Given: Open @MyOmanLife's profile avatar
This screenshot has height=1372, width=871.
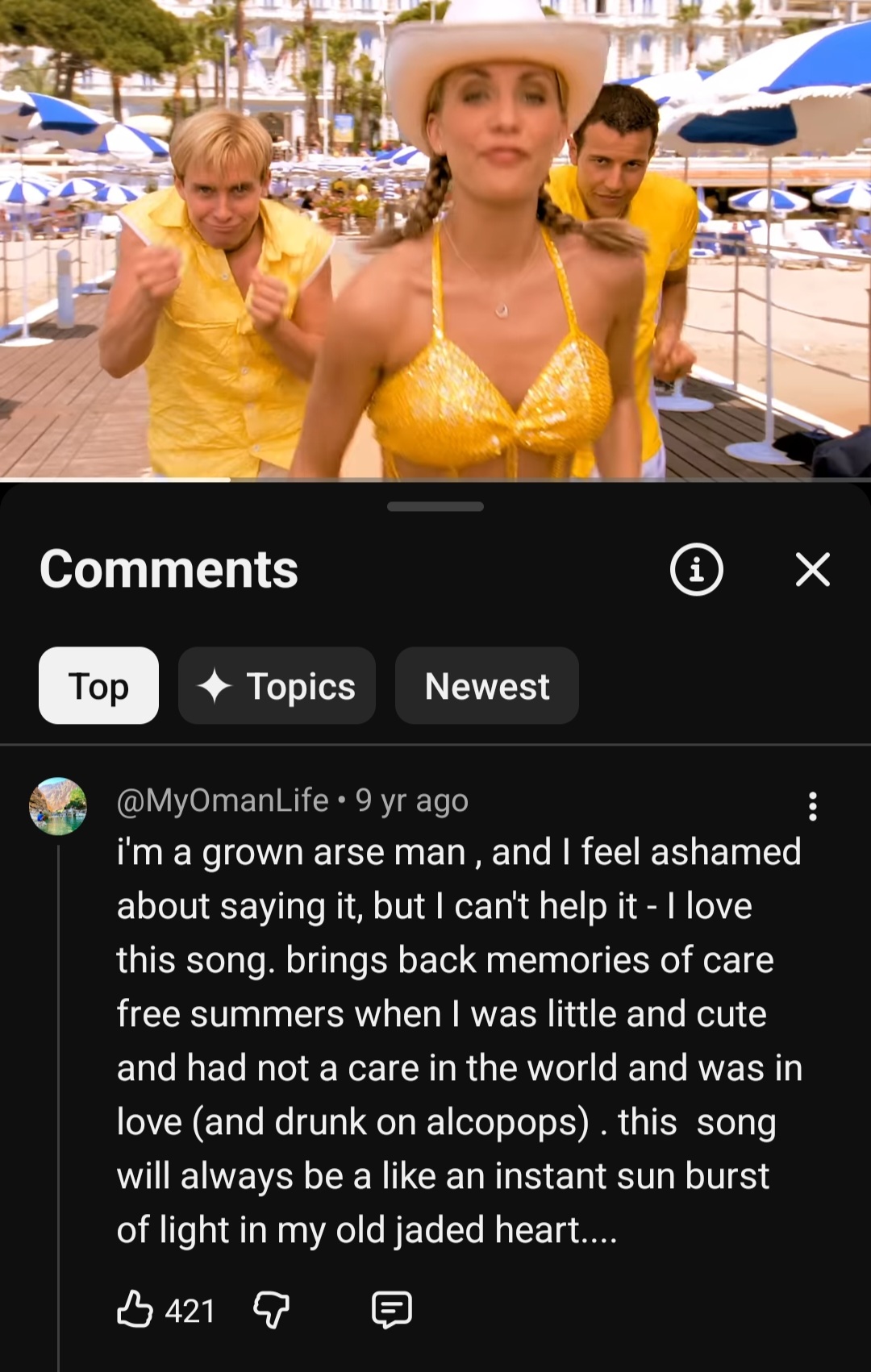Looking at the screenshot, I should [58, 806].
